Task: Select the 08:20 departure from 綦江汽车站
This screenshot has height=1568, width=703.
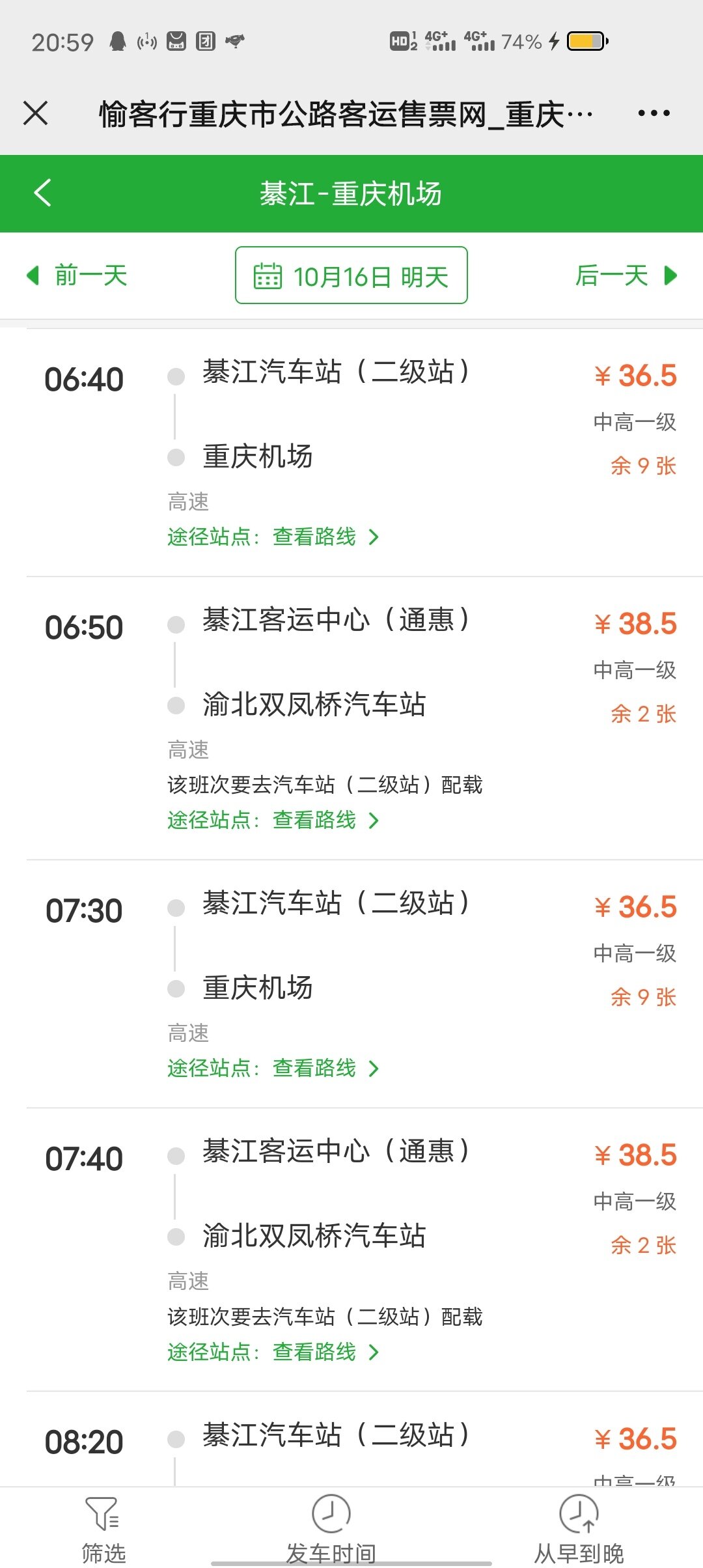Action: point(351,1442)
